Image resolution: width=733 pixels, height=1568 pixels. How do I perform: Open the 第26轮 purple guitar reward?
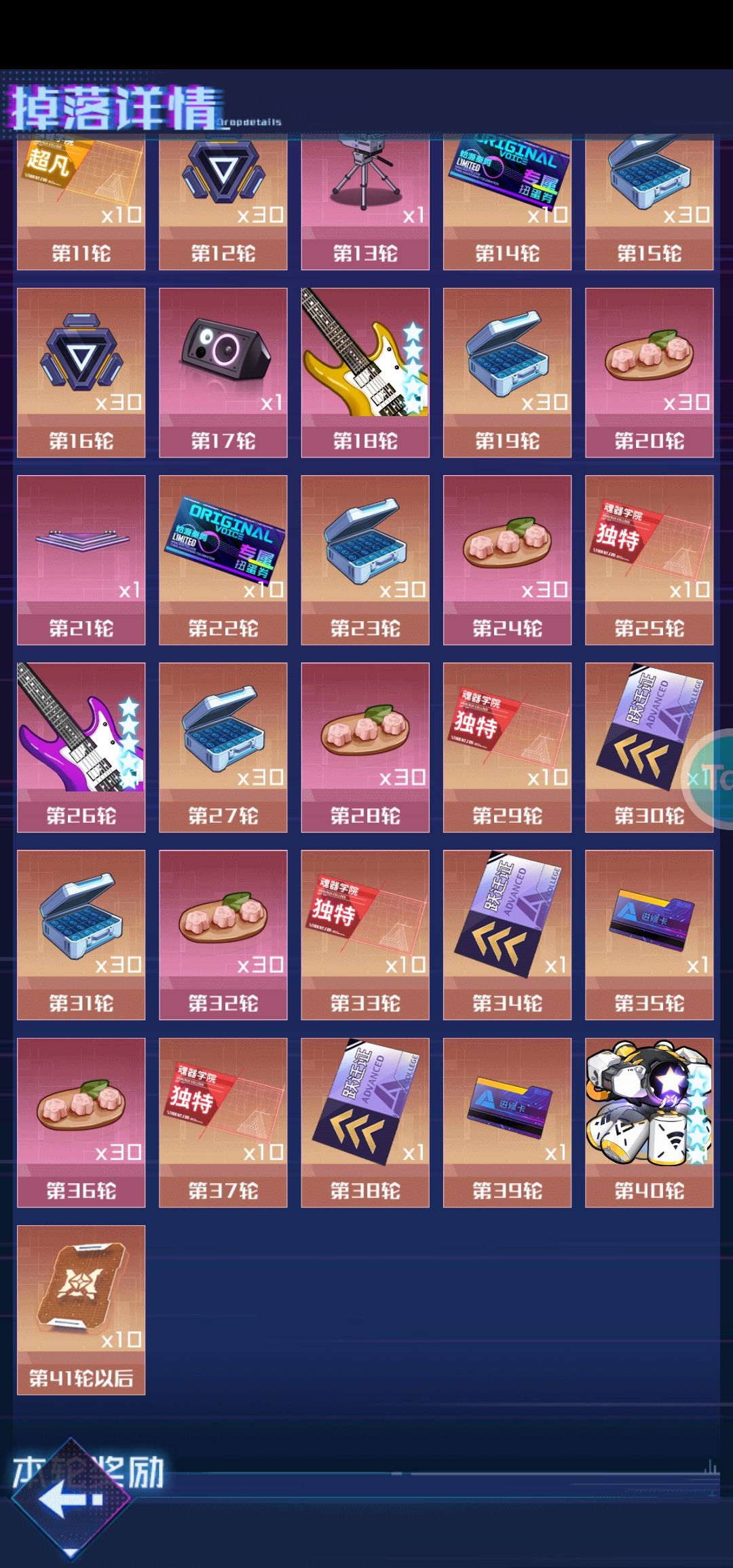click(81, 747)
